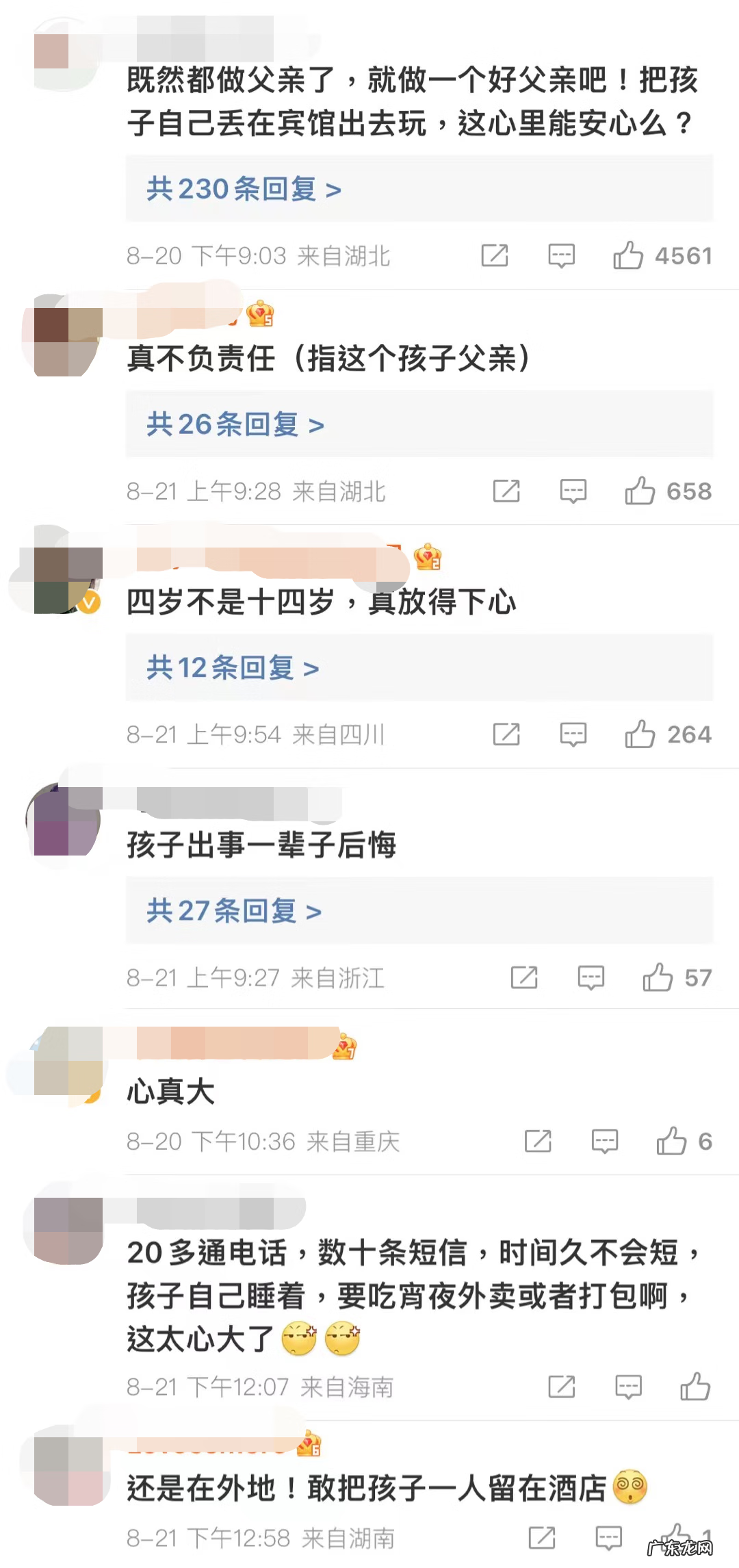Image resolution: width=739 pixels, height=1568 pixels.
Task: Open the 共26条回复 reply thread
Action: [235, 424]
